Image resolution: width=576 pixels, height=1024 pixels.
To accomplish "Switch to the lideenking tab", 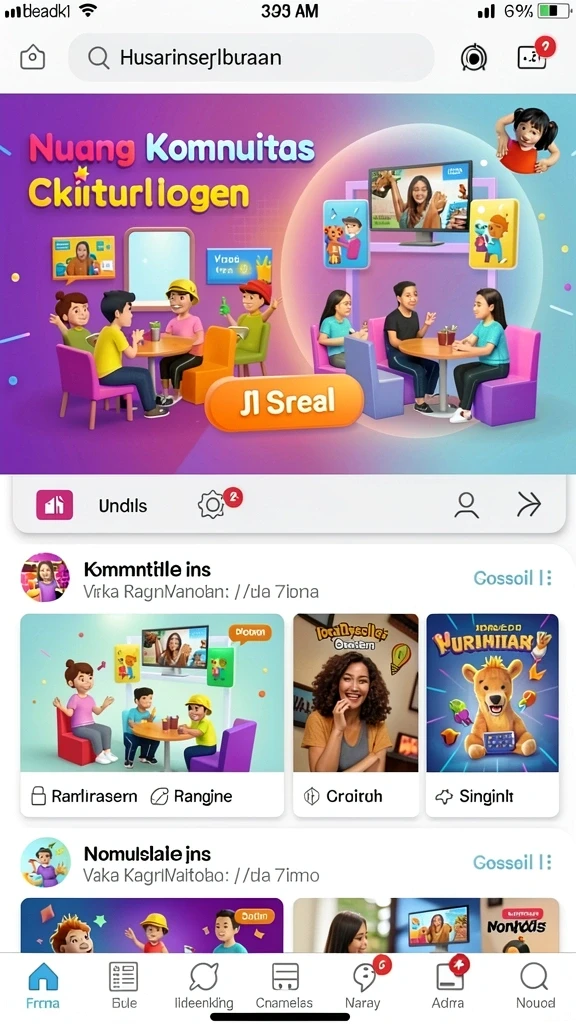I will pyautogui.click(x=204, y=986).
